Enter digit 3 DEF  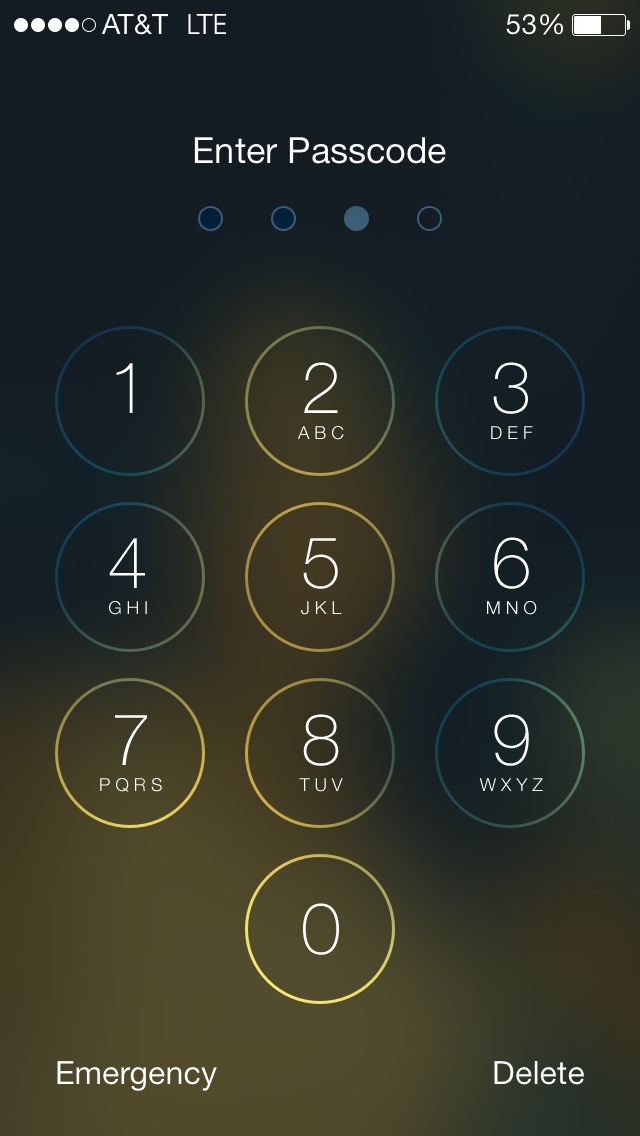(x=510, y=401)
